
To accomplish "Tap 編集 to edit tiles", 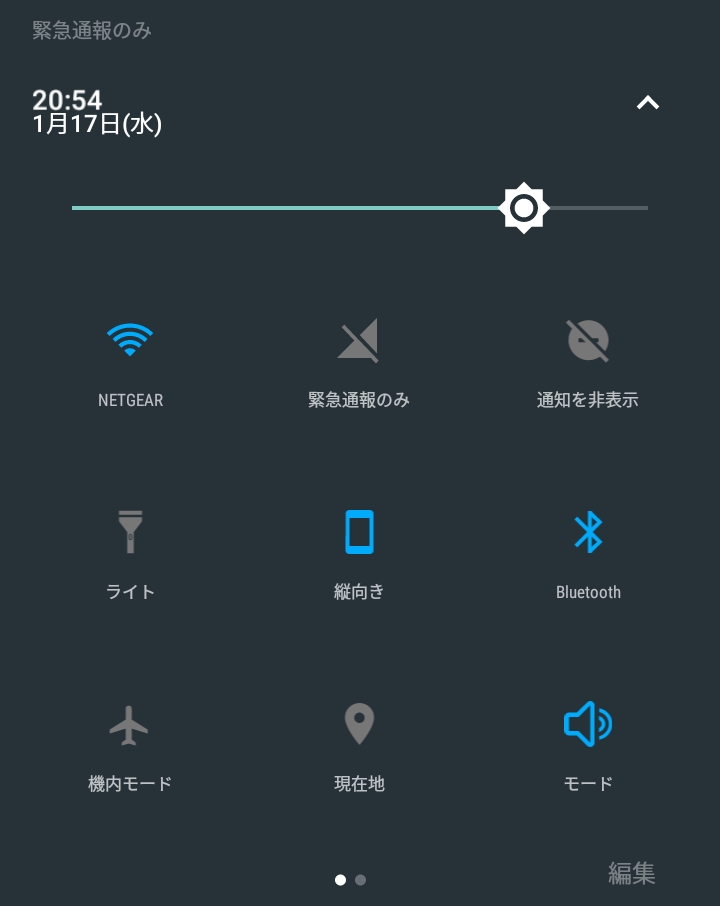I will [632, 873].
